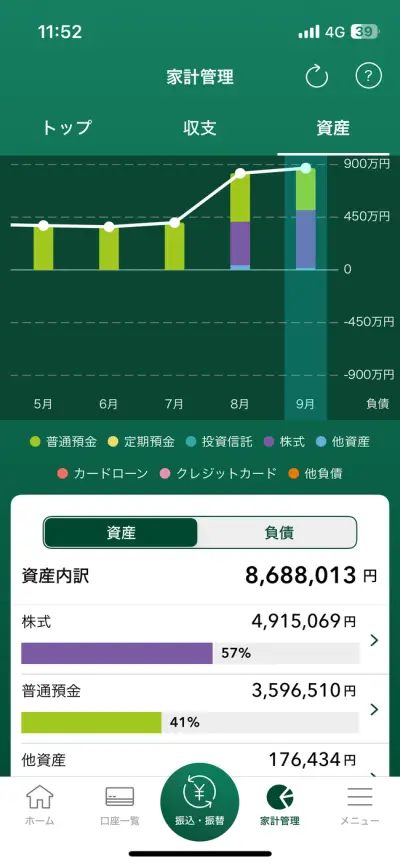This screenshot has width=400, height=865.
Task: Go to the ホーム tab
Action: (x=40, y=805)
